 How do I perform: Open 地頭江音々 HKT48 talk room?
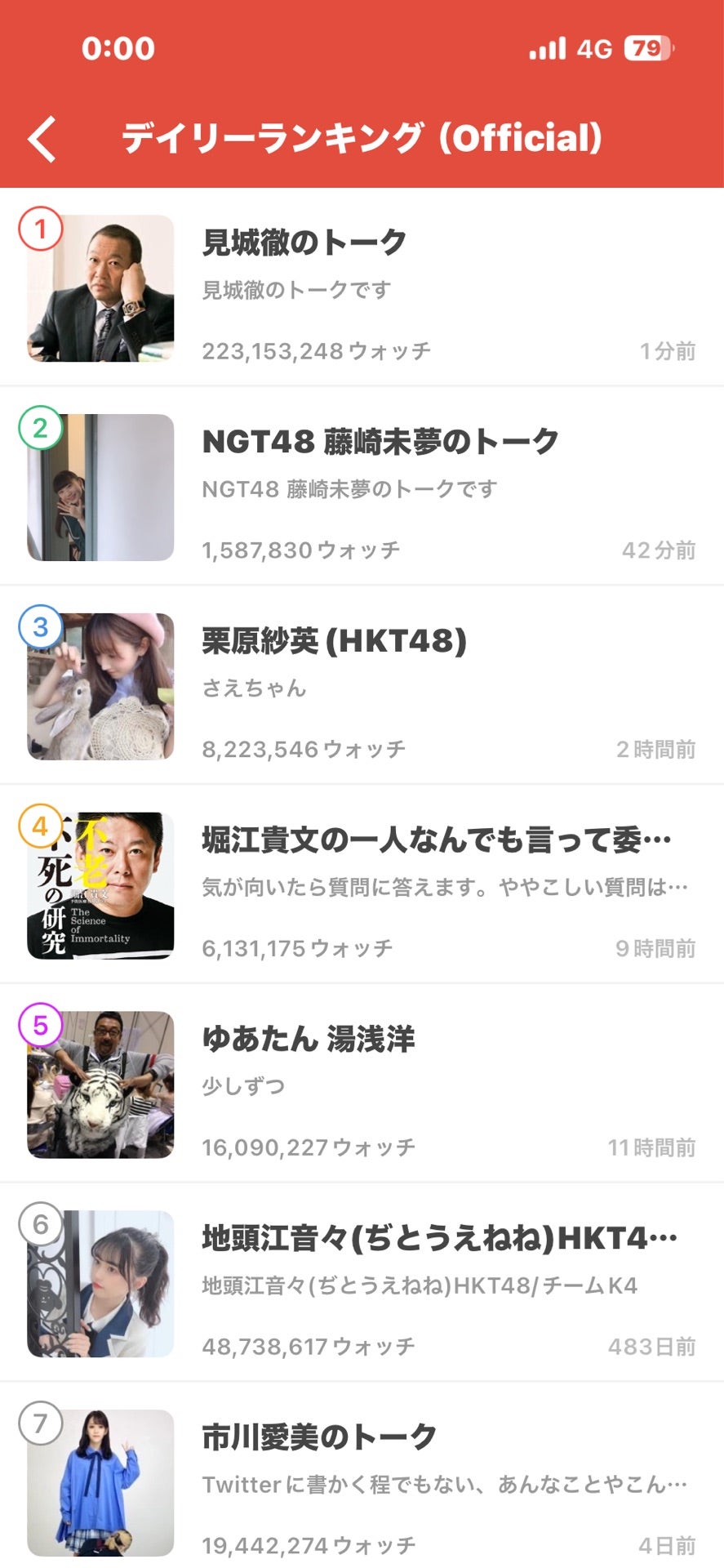pos(362,1284)
